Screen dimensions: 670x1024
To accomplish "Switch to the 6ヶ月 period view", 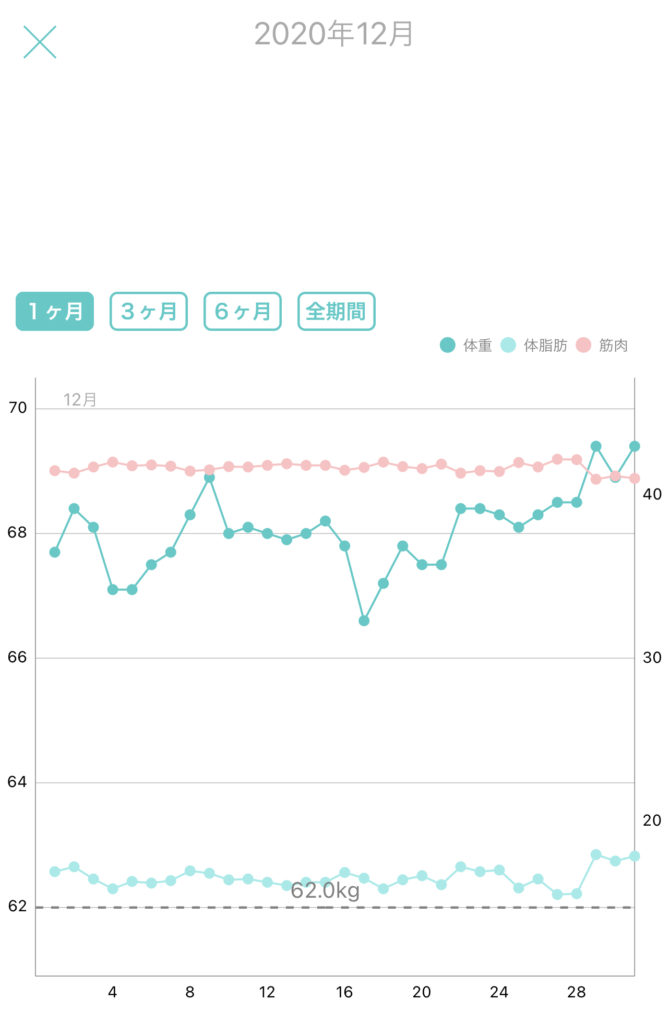I will [x=243, y=311].
